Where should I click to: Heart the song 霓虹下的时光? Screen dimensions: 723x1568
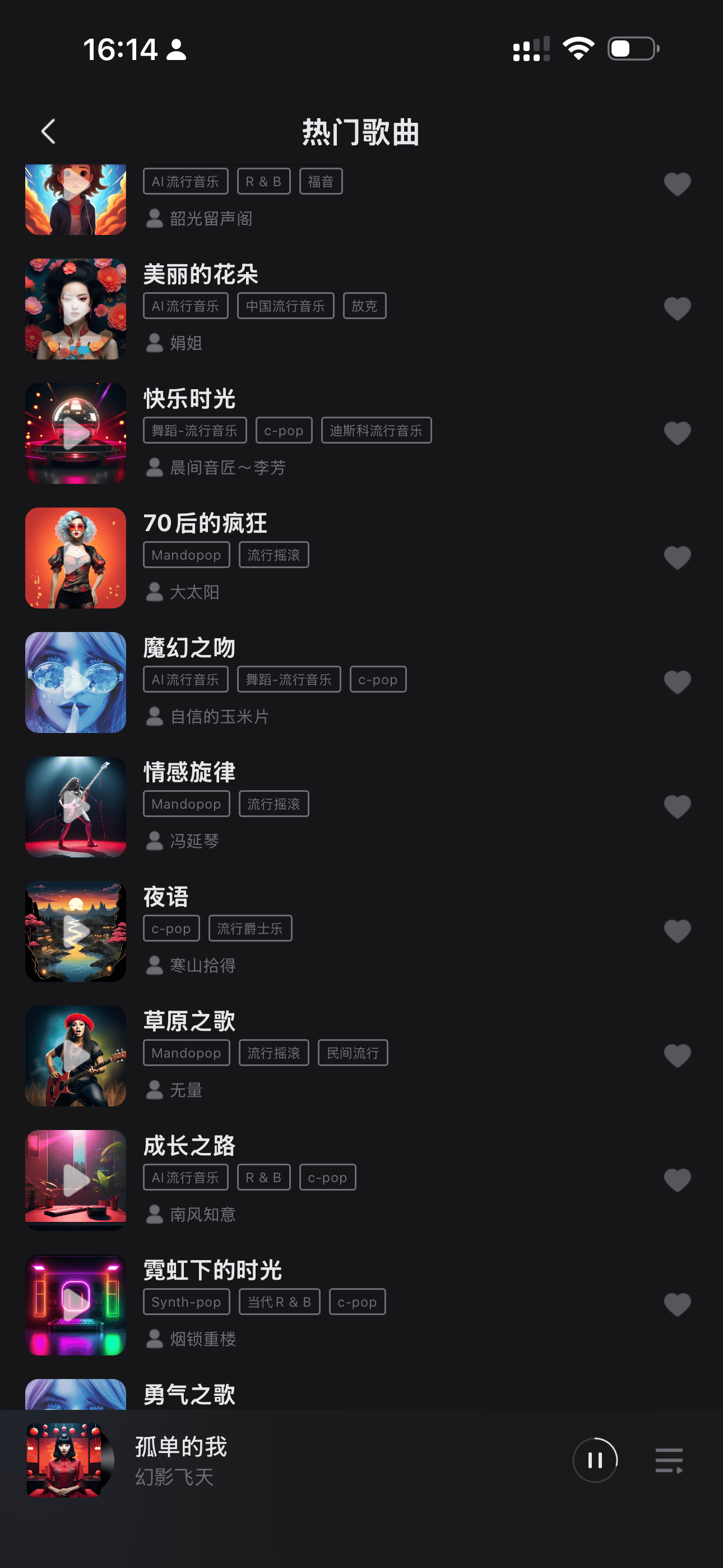[x=676, y=1304]
